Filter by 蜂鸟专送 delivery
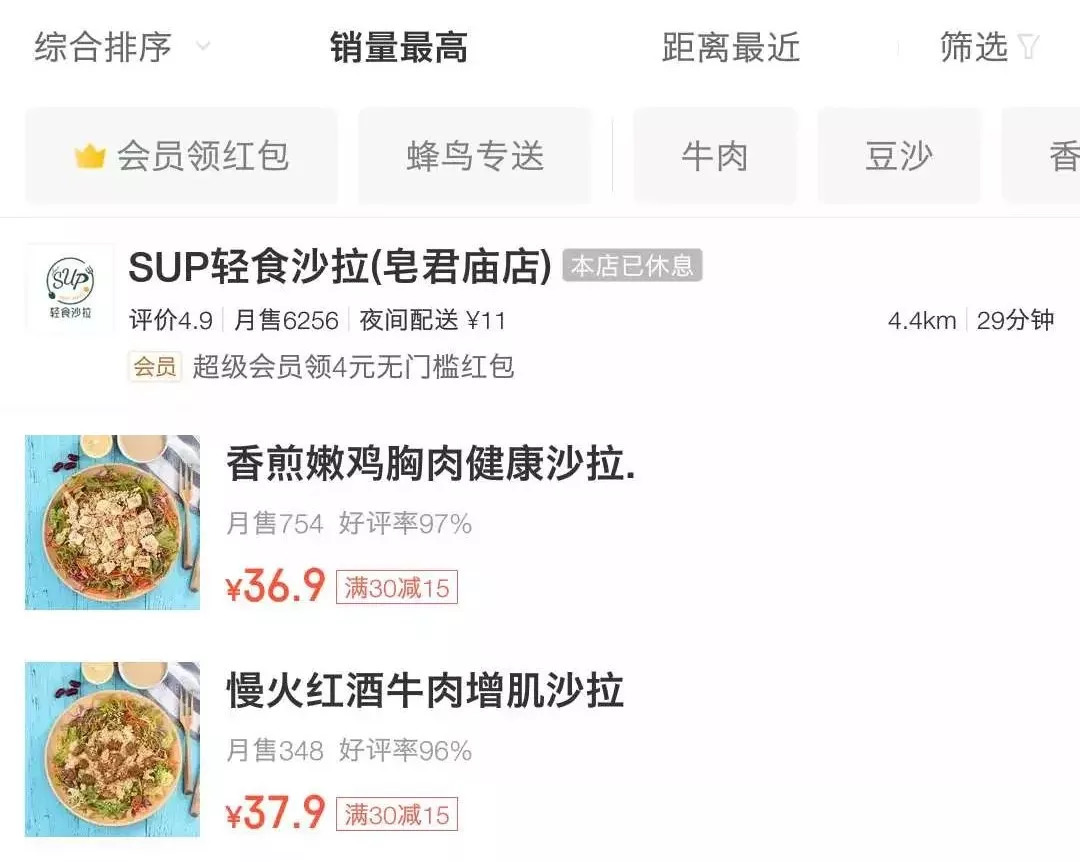This screenshot has height=862, width=1080. [x=475, y=156]
